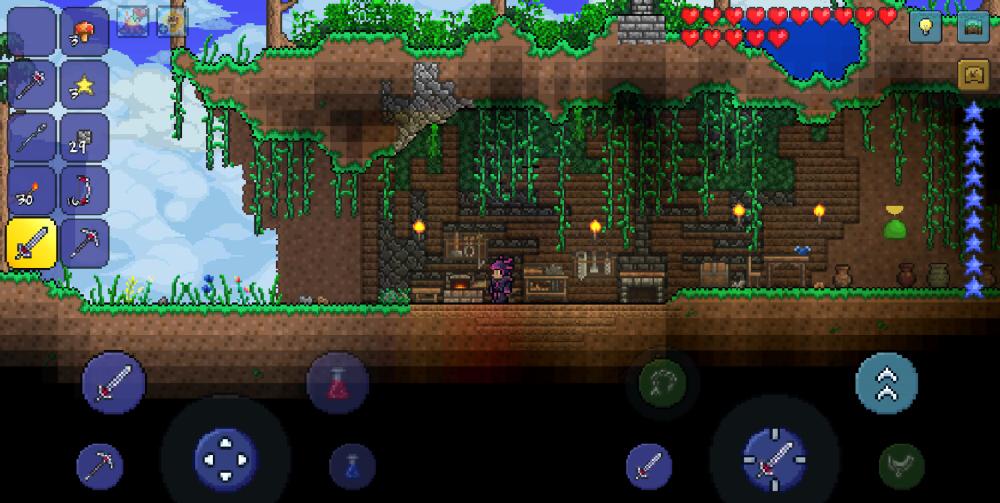
Task: Select the bow hotbar slot
Action: [x=84, y=190]
